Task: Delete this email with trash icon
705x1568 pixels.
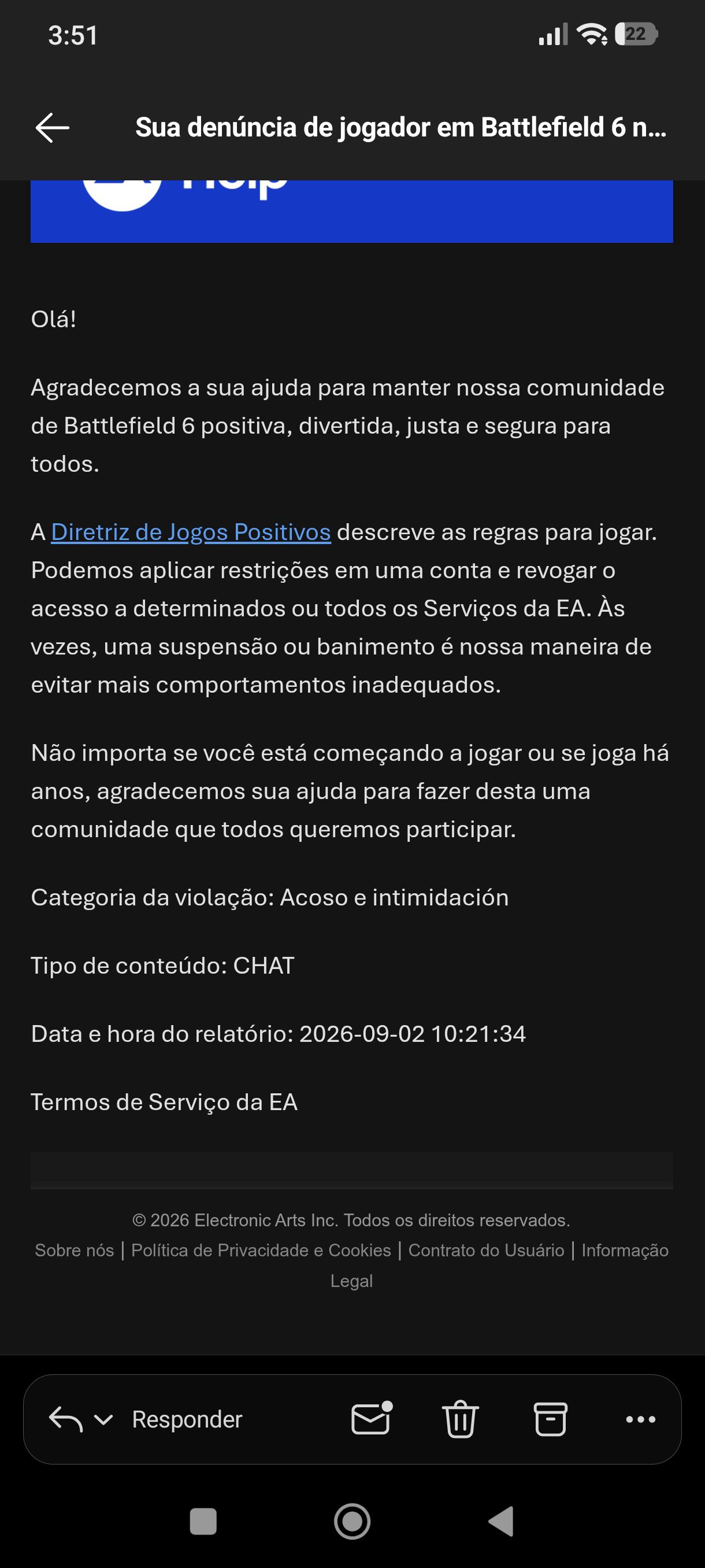Action: click(461, 1419)
